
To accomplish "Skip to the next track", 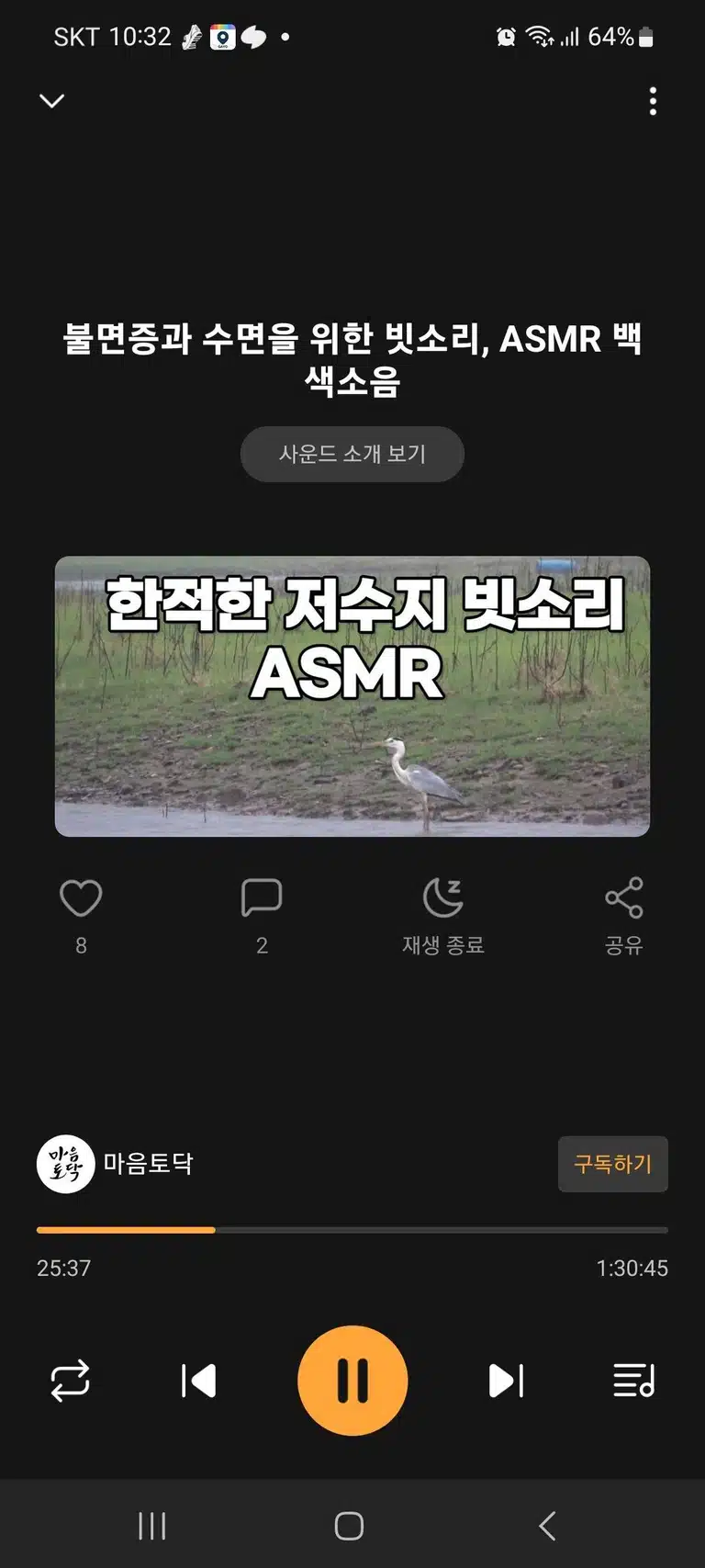I will click(x=507, y=1381).
